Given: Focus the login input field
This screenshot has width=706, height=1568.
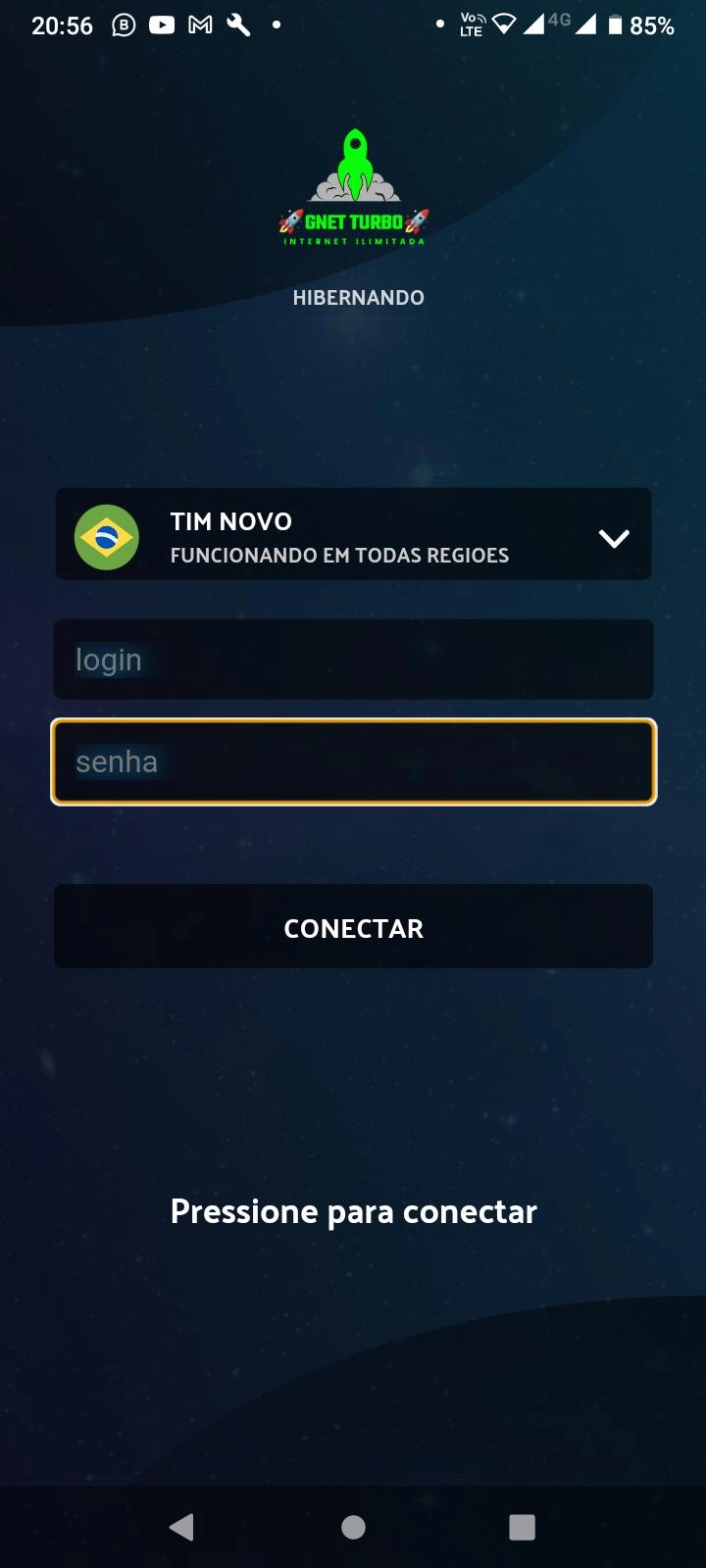Looking at the screenshot, I should click(x=353, y=660).
